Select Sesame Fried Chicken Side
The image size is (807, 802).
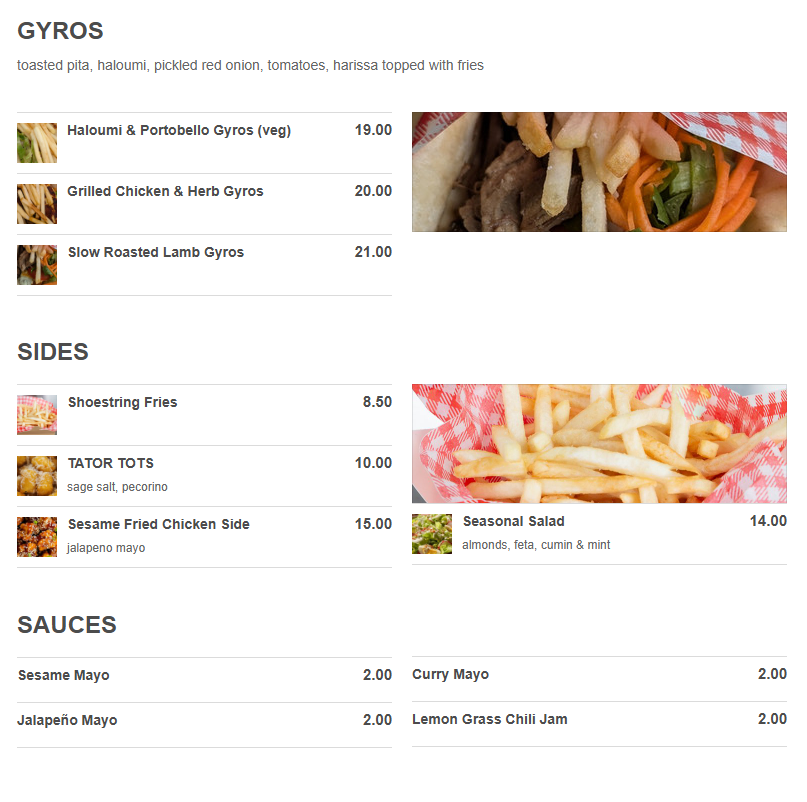pyautogui.click(x=158, y=524)
